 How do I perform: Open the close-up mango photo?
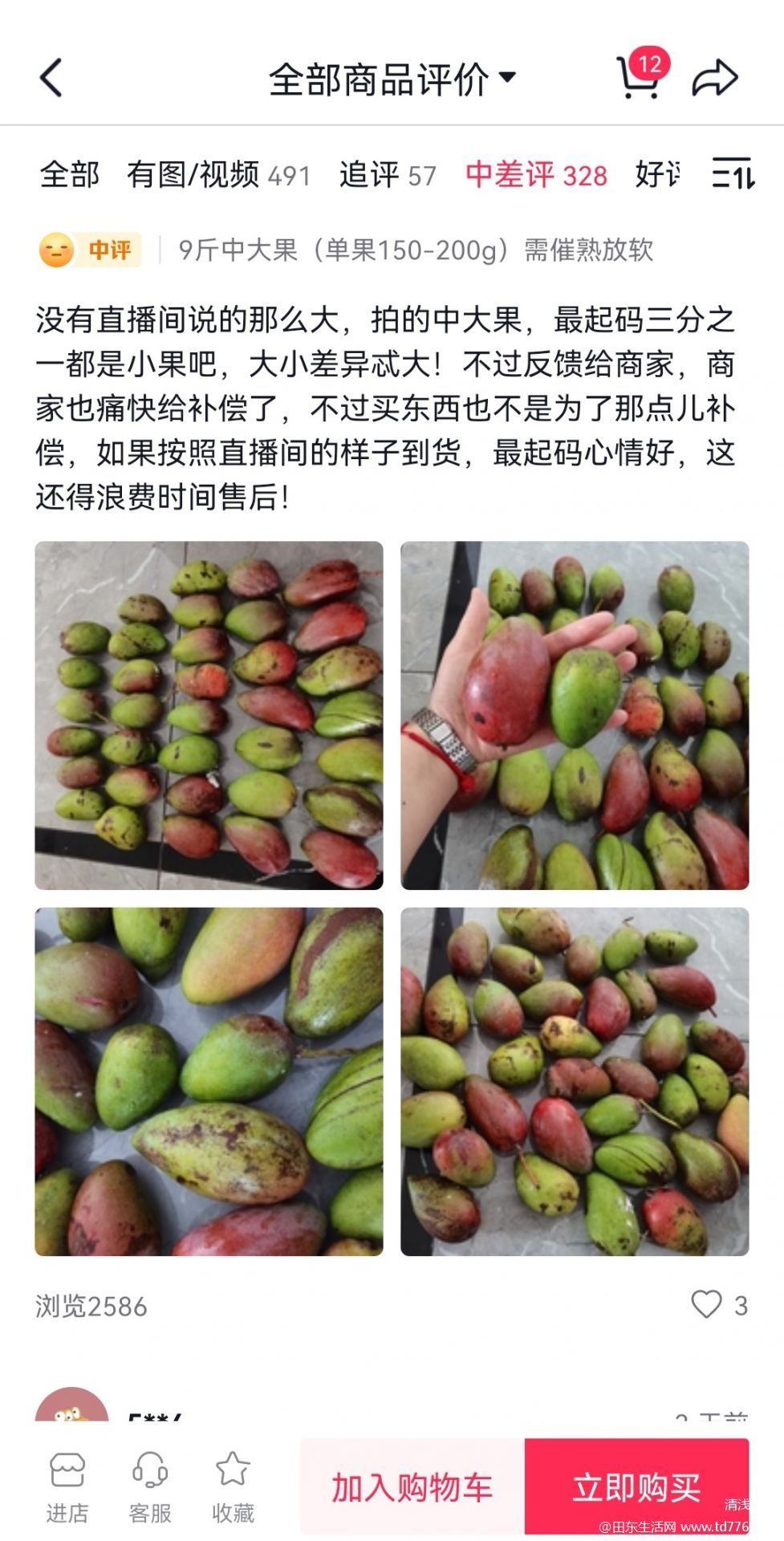coord(209,1081)
